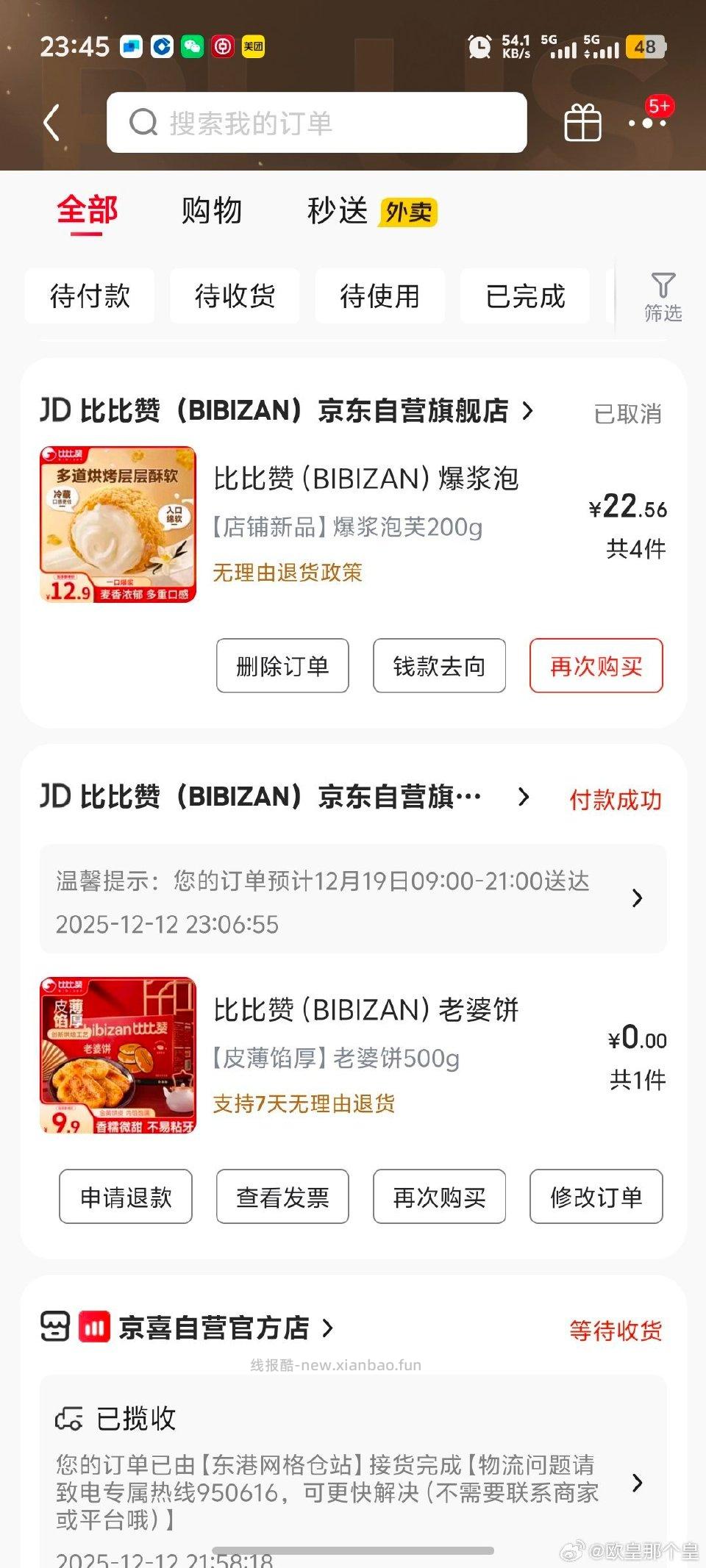
Task: Open the 筛选 filter icon
Action: (663, 294)
